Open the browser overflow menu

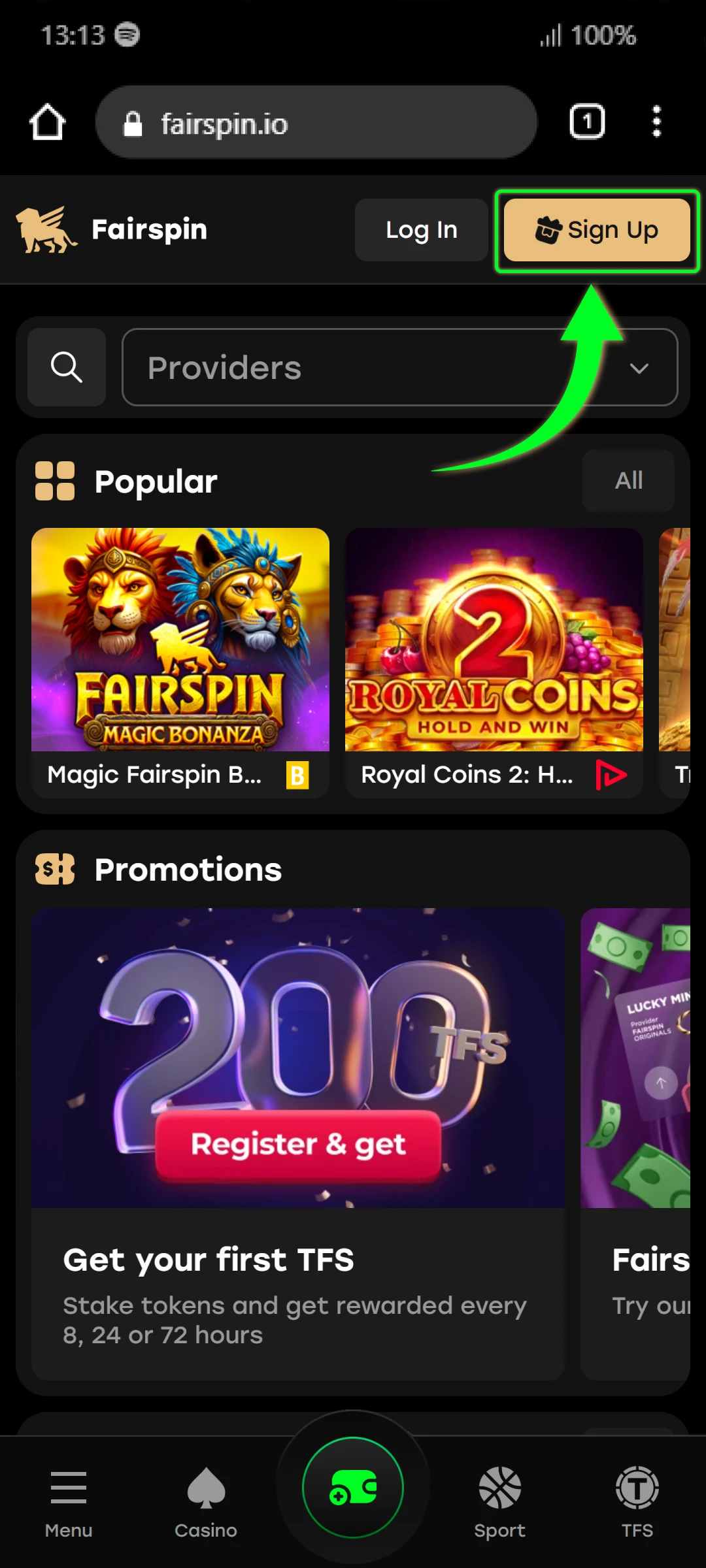coord(657,122)
